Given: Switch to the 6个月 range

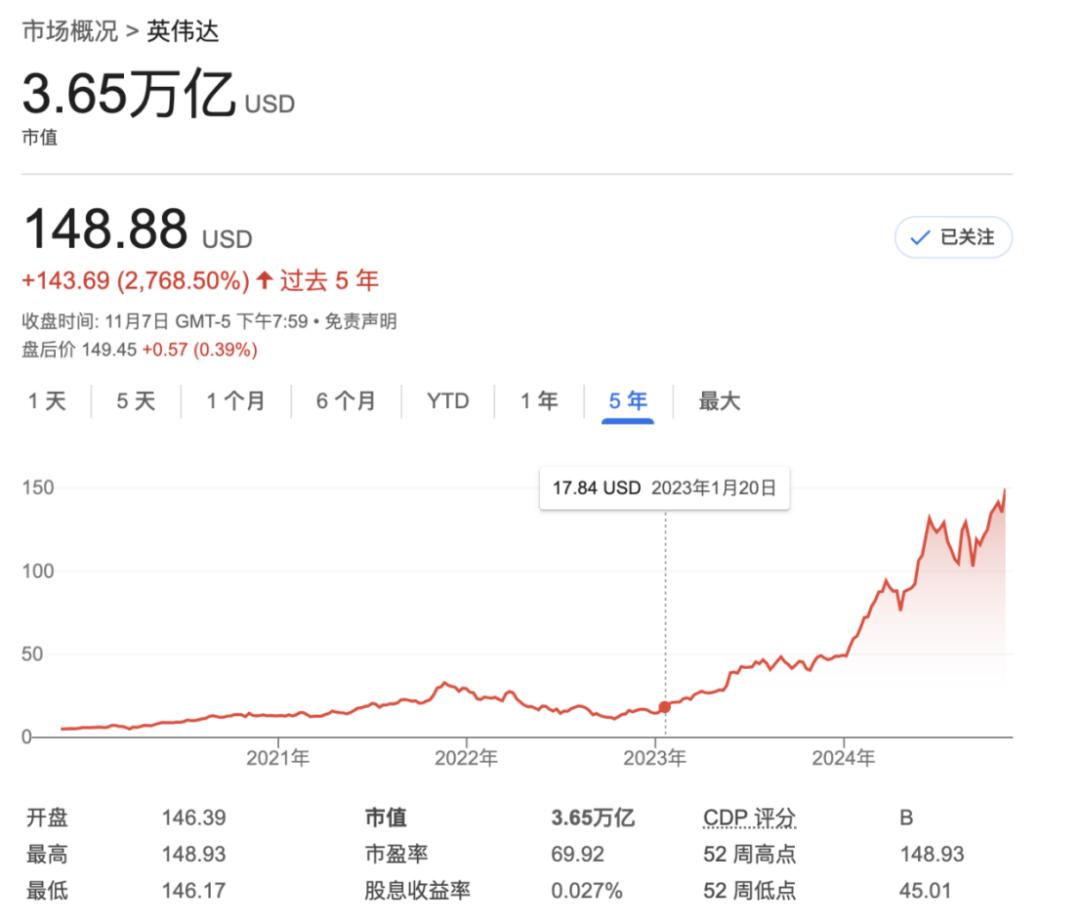Looking at the screenshot, I should point(346,402).
